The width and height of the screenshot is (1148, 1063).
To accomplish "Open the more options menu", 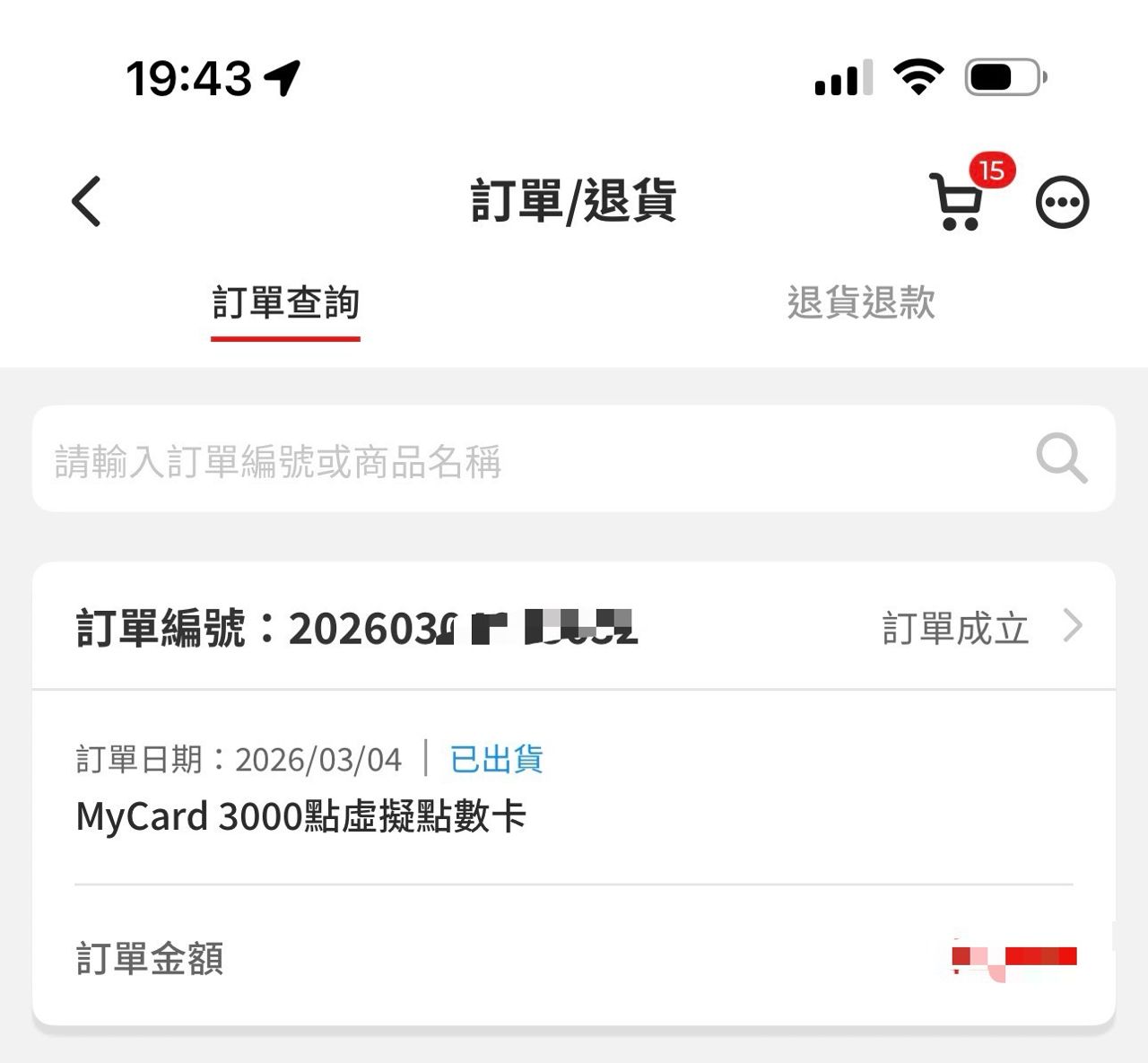I will click(1062, 203).
